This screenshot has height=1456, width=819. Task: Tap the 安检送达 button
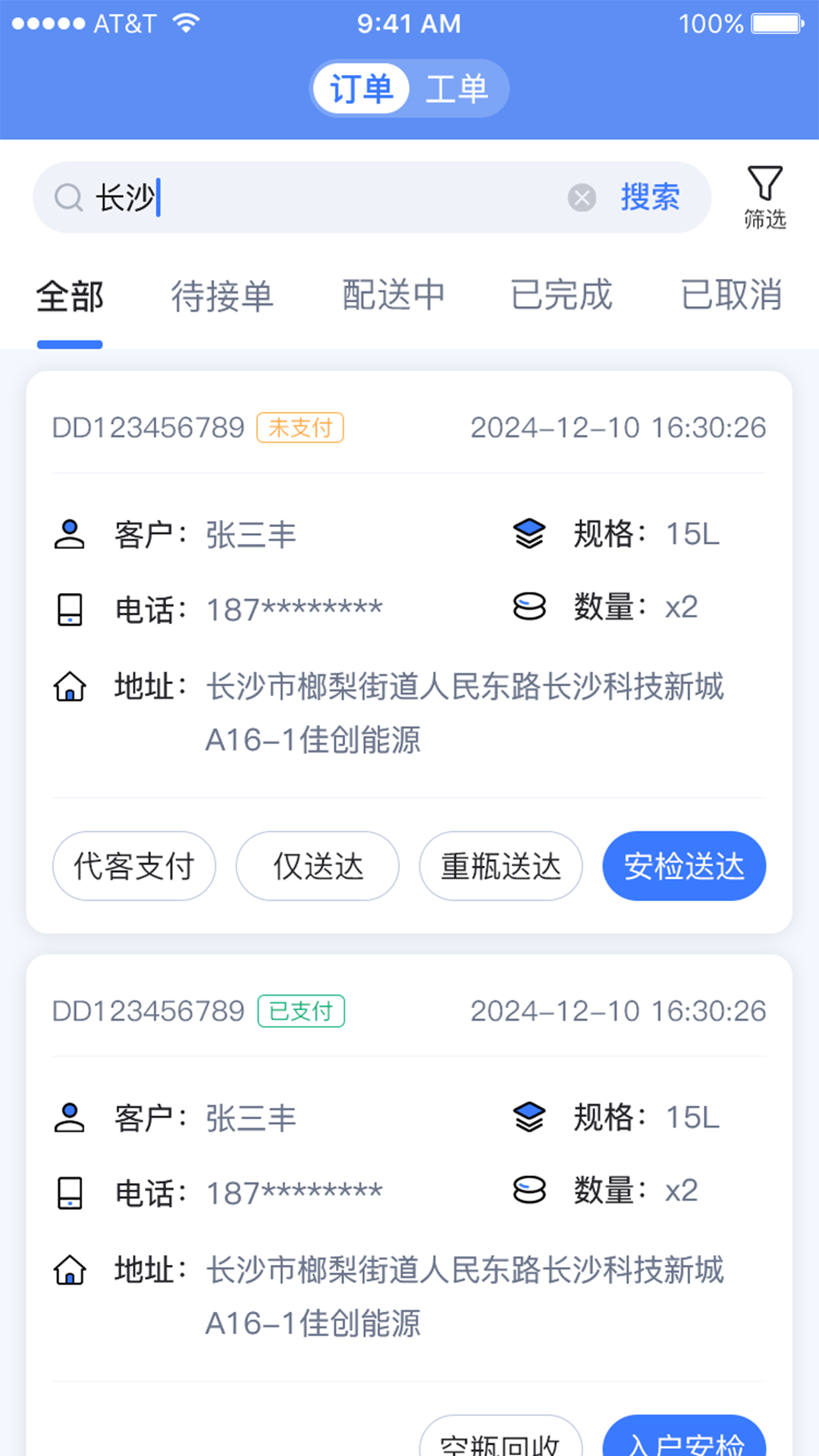tap(683, 865)
